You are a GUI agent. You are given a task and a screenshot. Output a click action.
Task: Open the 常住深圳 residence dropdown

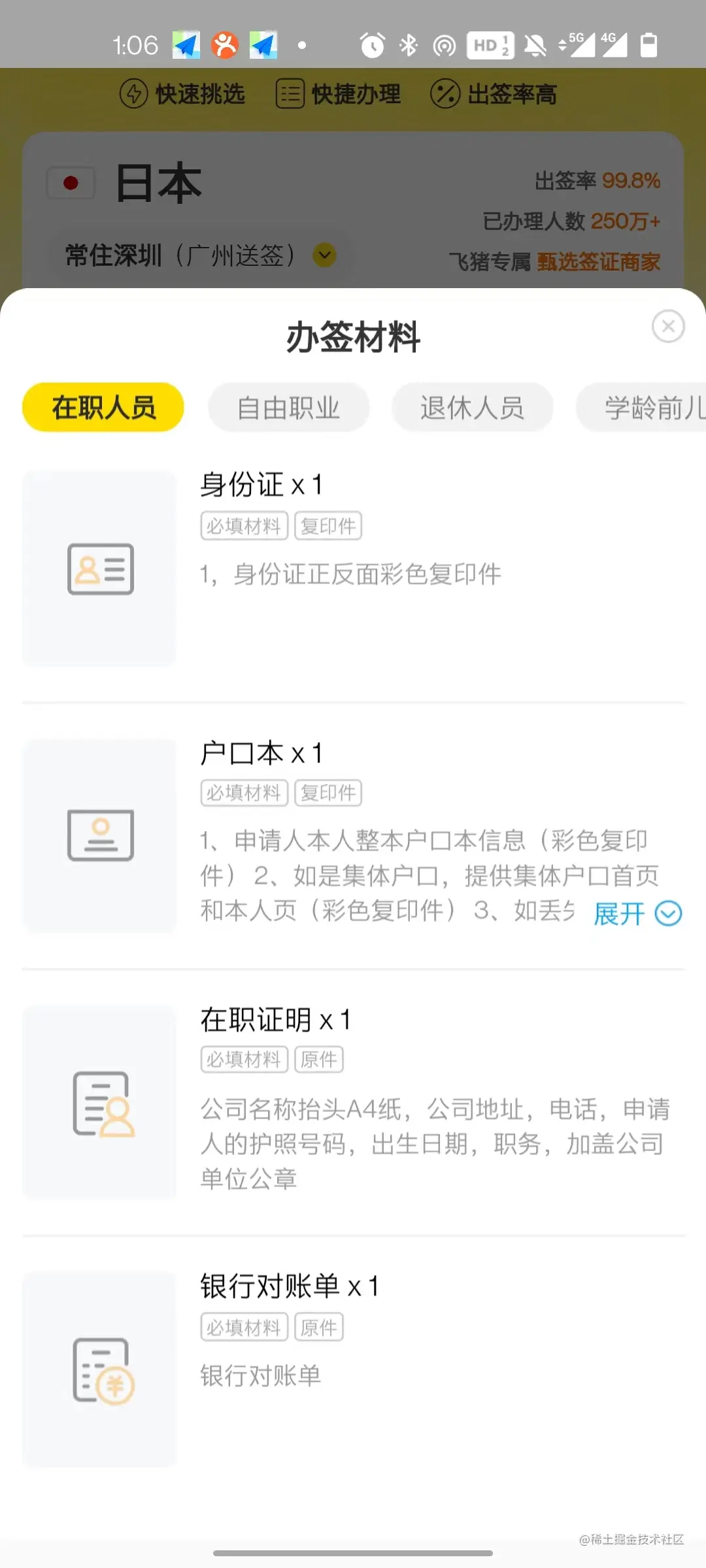[324, 255]
